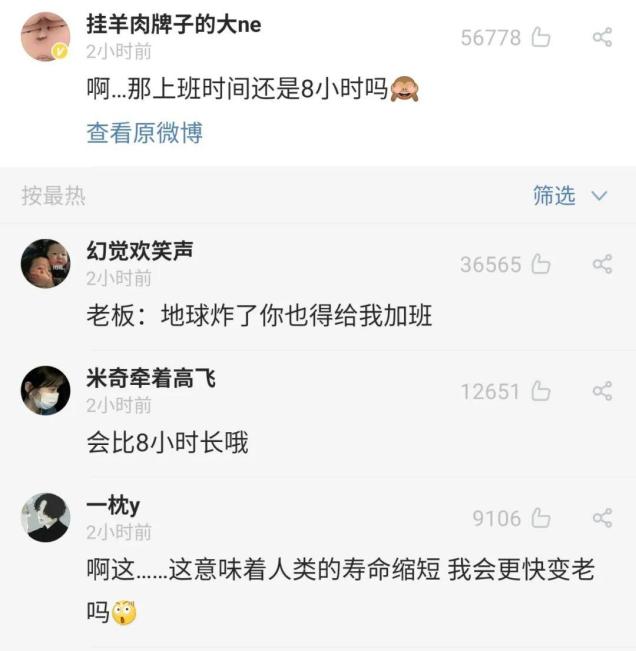Share the comment by 挂羊肉牌子的大ne
This screenshot has width=636, height=651.
(x=602, y=38)
